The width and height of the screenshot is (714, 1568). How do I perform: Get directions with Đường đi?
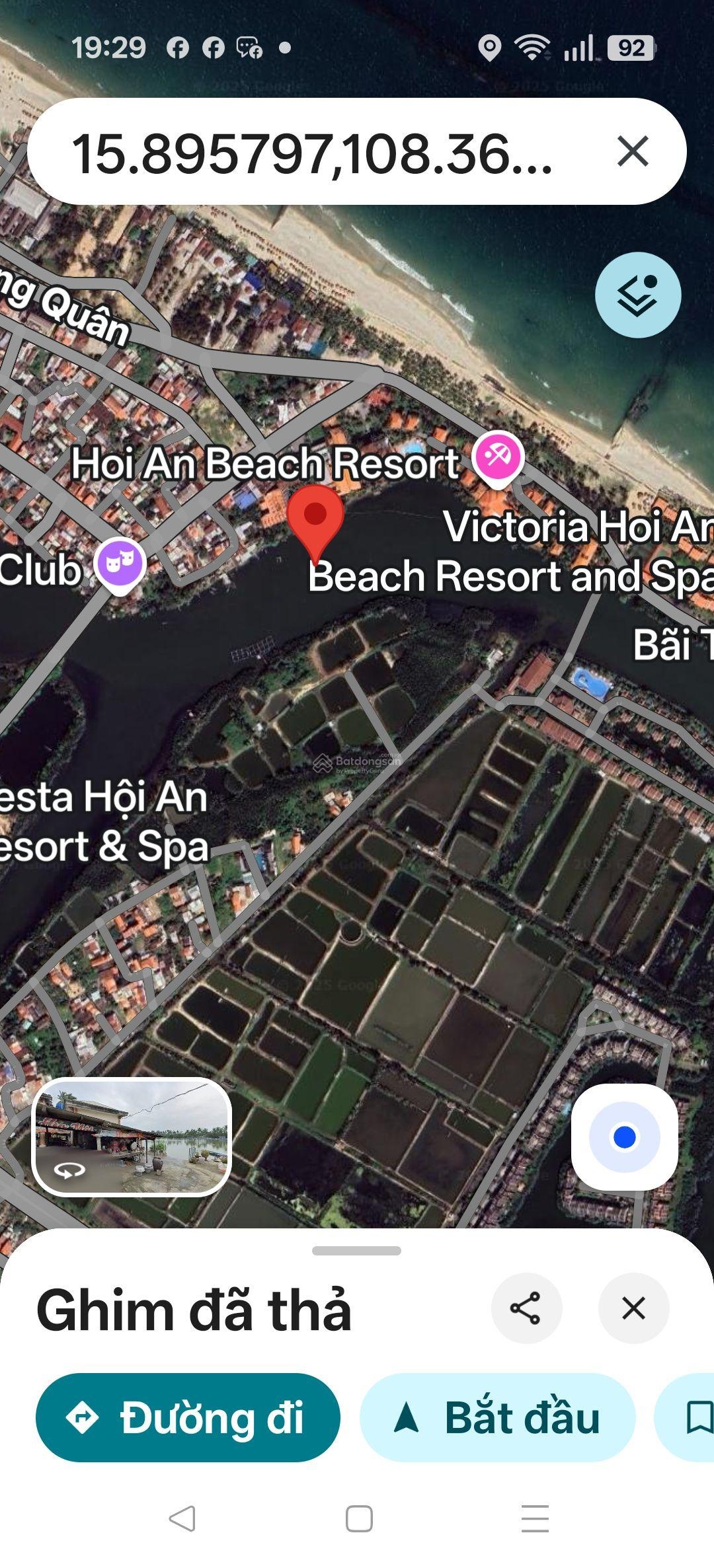tap(188, 1418)
